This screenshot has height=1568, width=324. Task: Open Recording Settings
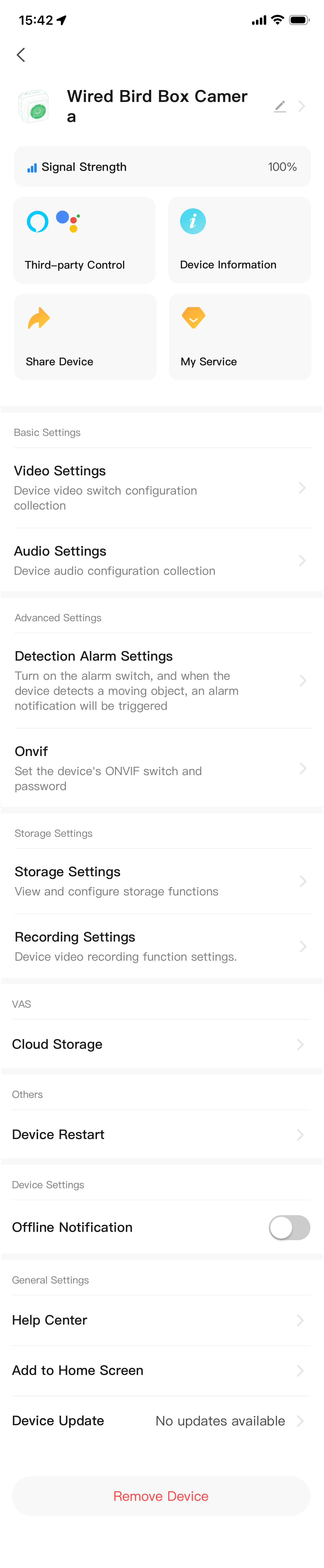(162, 946)
